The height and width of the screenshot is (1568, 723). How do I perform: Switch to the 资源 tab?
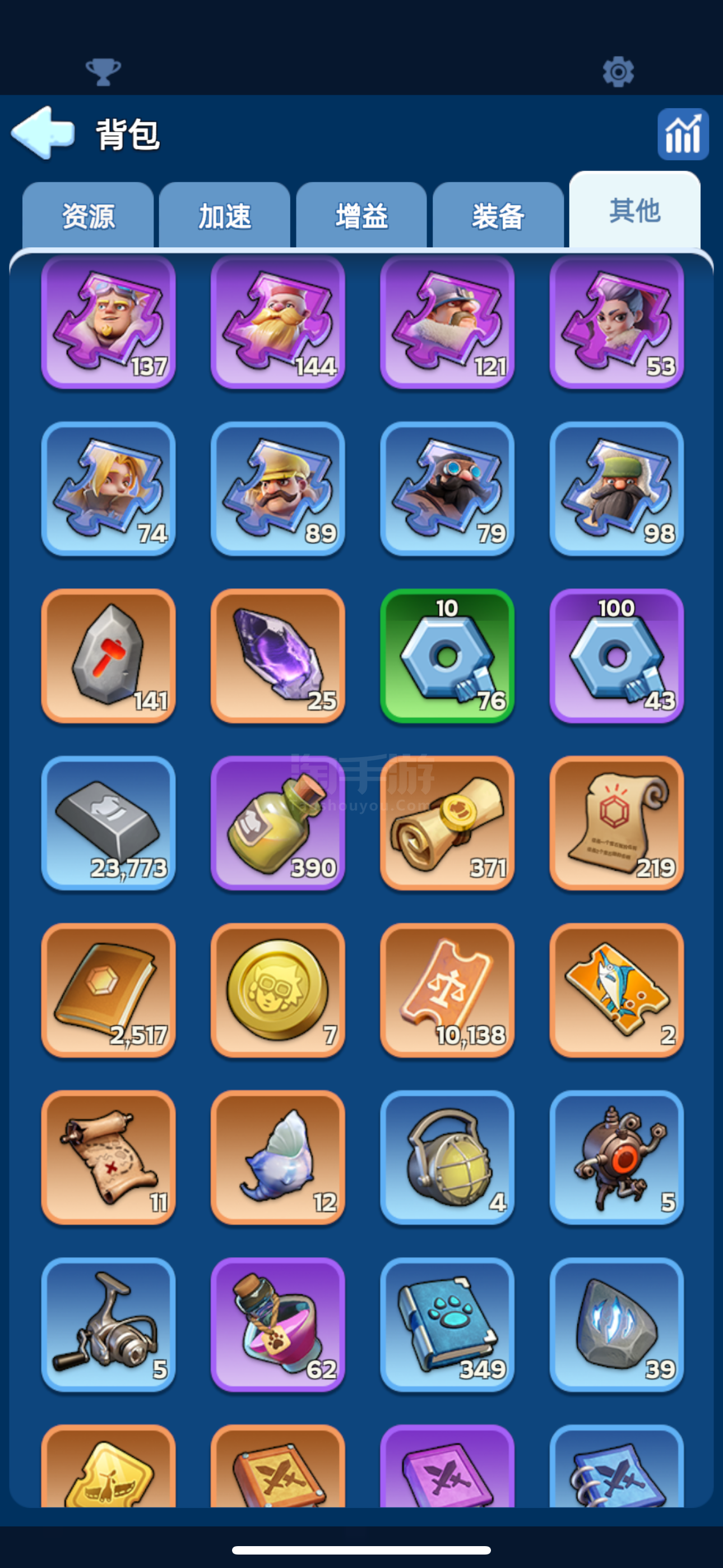click(x=88, y=215)
